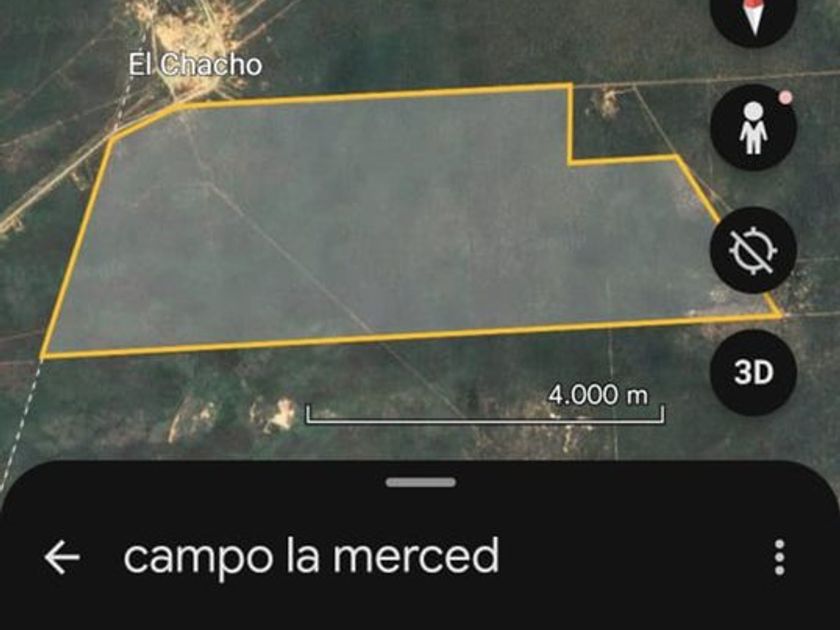Tap the location tracking button
Screen dimensions: 840x630
coord(752,250)
